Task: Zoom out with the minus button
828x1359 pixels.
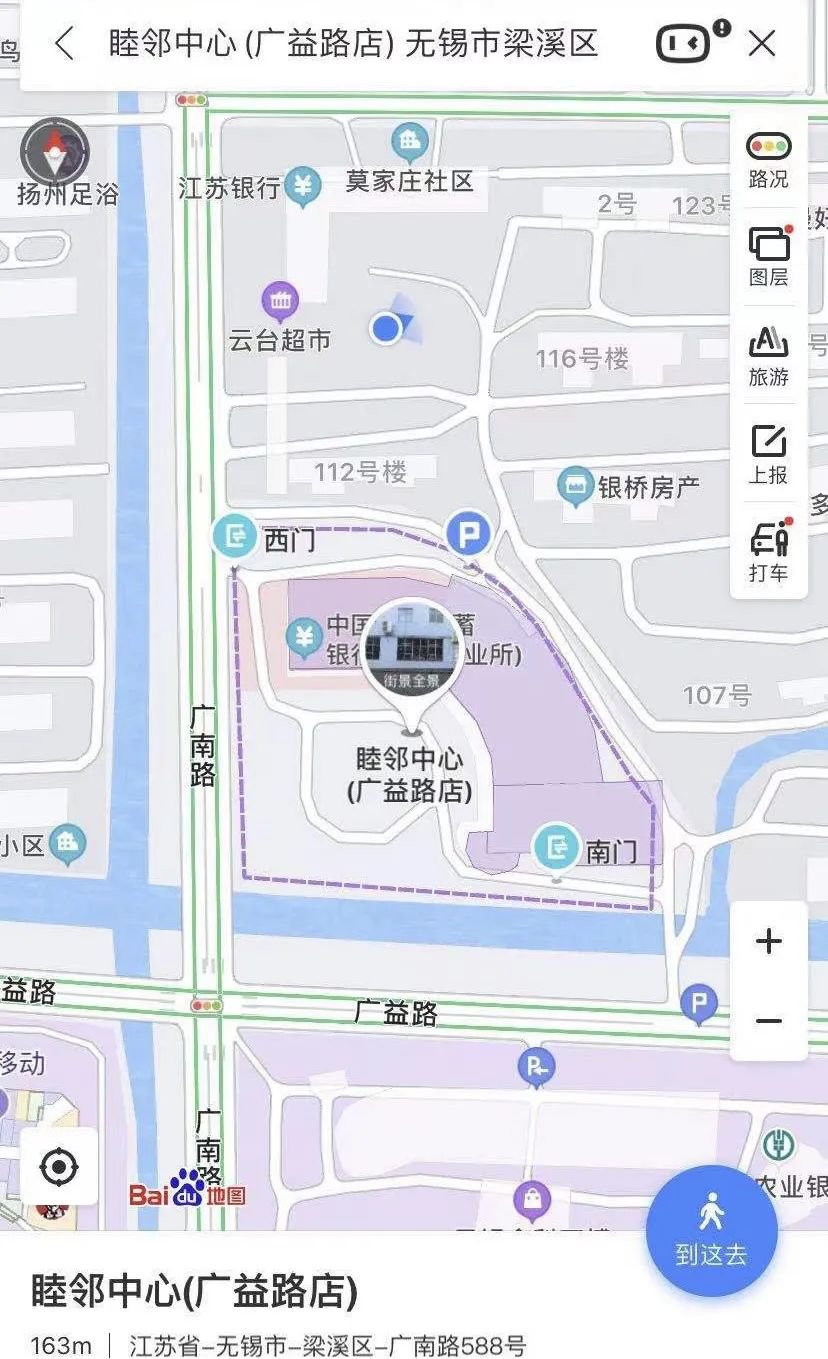Action: click(768, 1021)
